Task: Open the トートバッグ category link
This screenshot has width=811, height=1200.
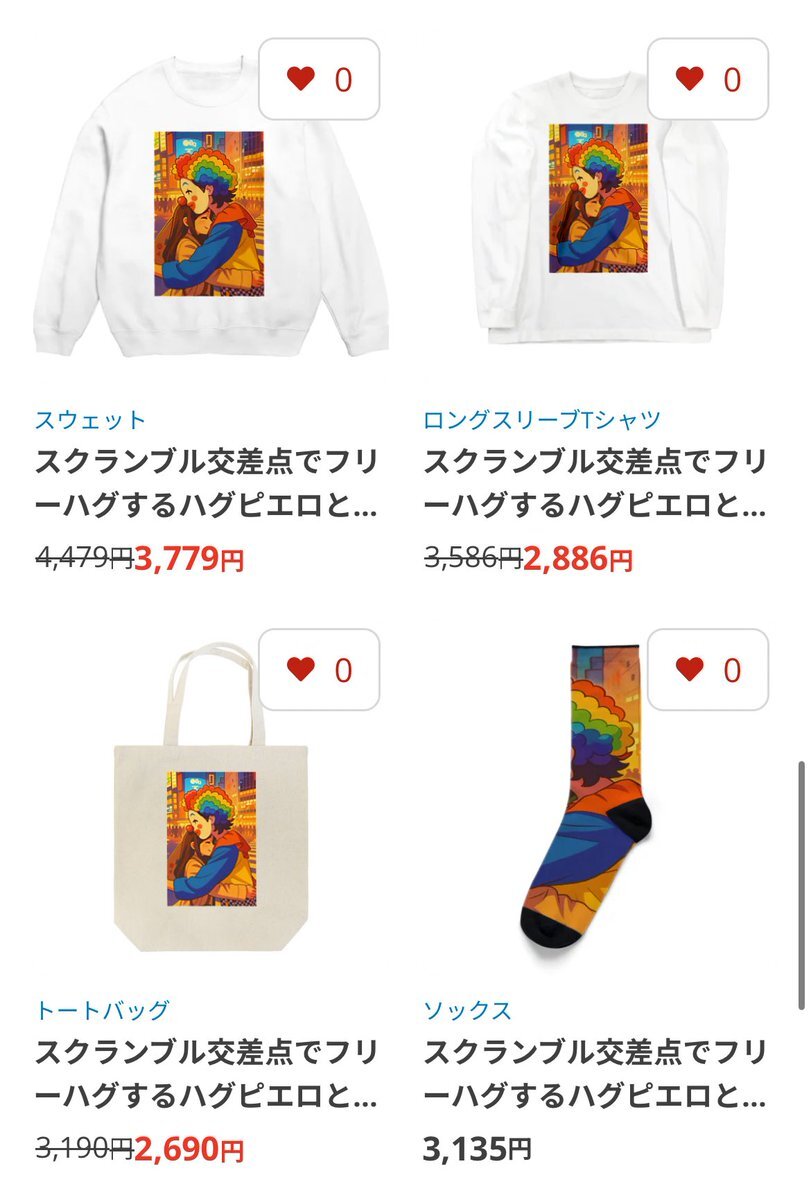Action: 103,1010
